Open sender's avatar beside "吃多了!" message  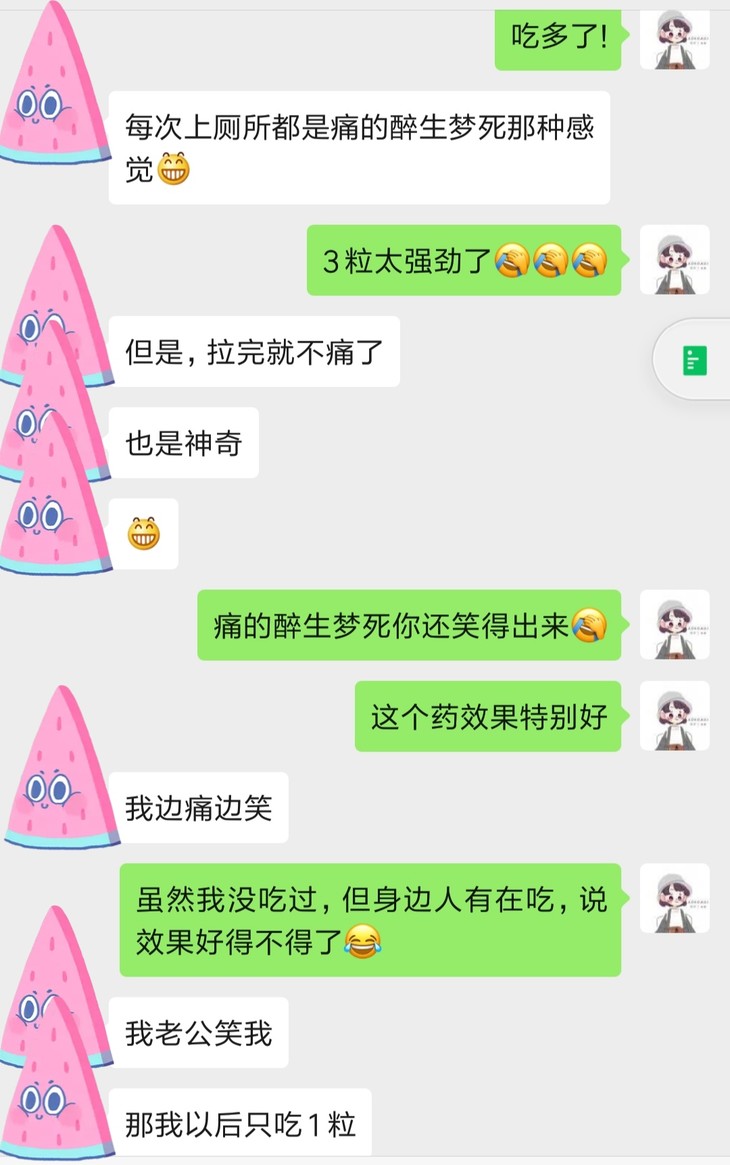point(674,40)
